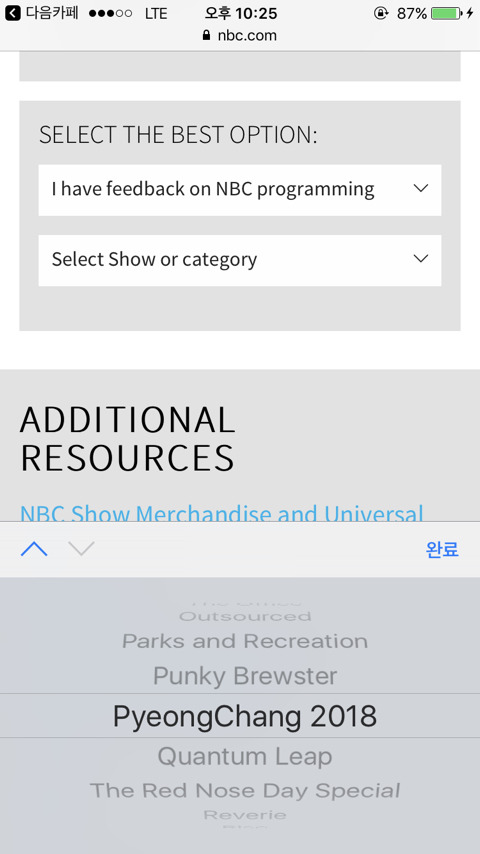Image resolution: width=480 pixels, height=854 pixels.
Task: Tap the nbc.com address bar
Action: pos(240,35)
